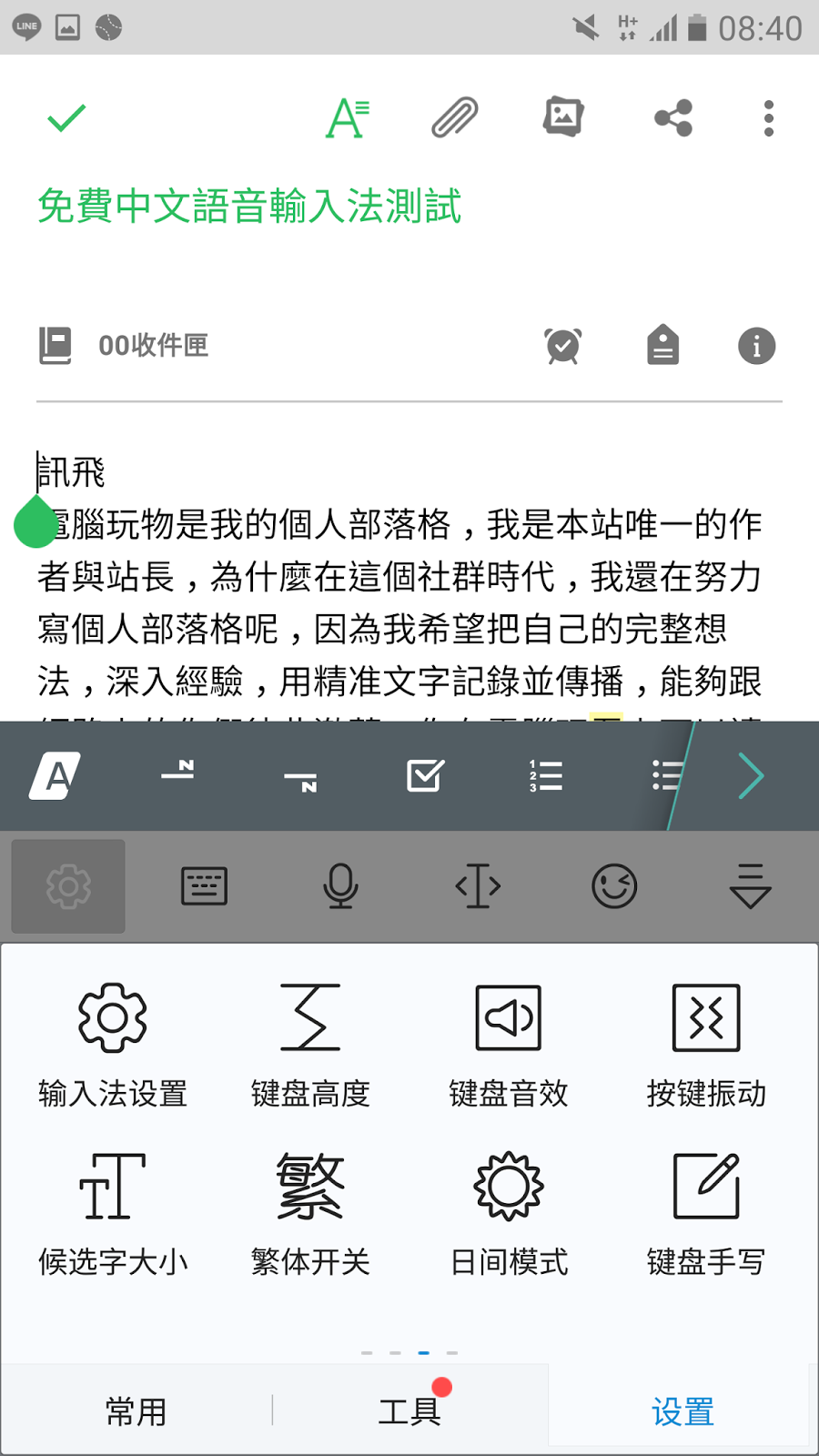Open the overflow menu
Viewport: 819px width, 1456px height.
click(769, 118)
